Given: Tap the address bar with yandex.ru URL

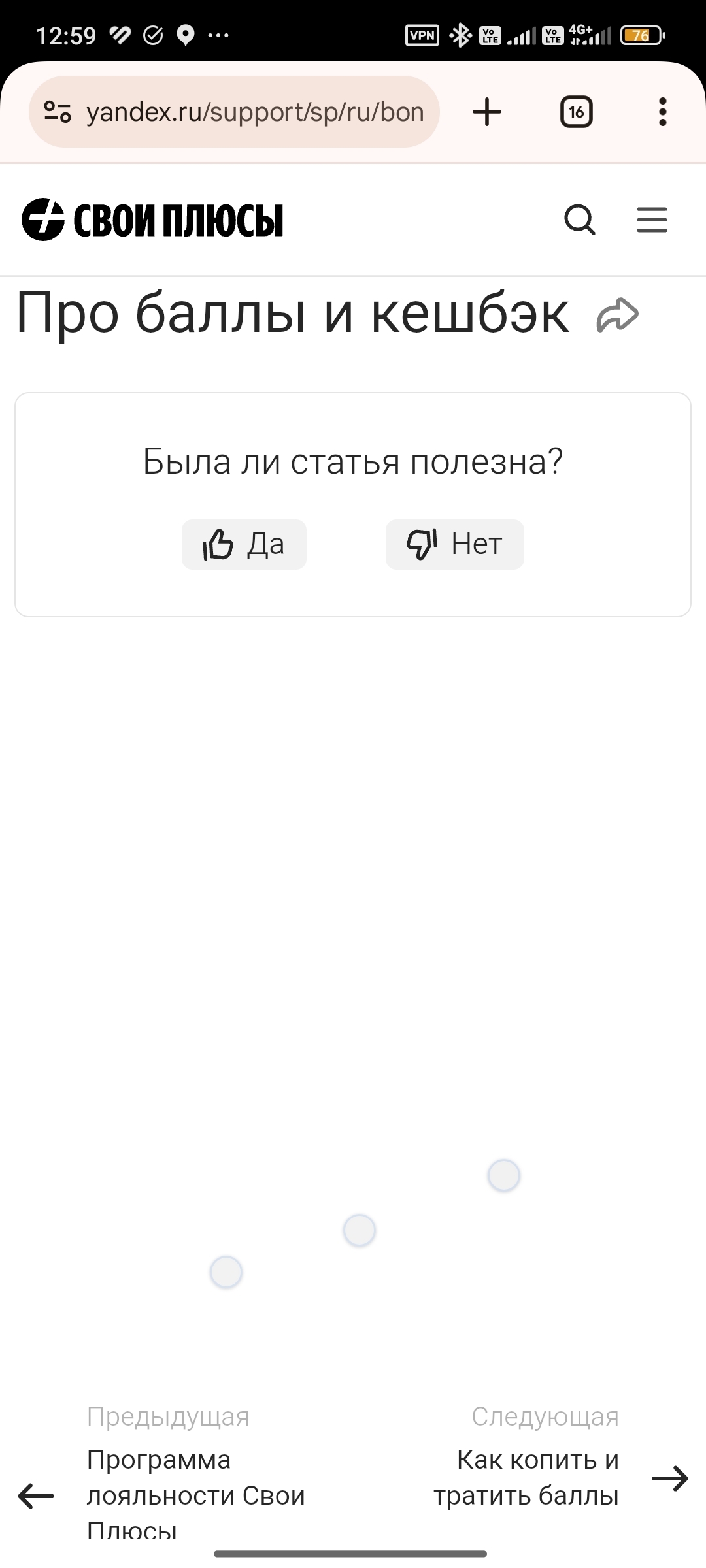Looking at the screenshot, I should [255, 112].
